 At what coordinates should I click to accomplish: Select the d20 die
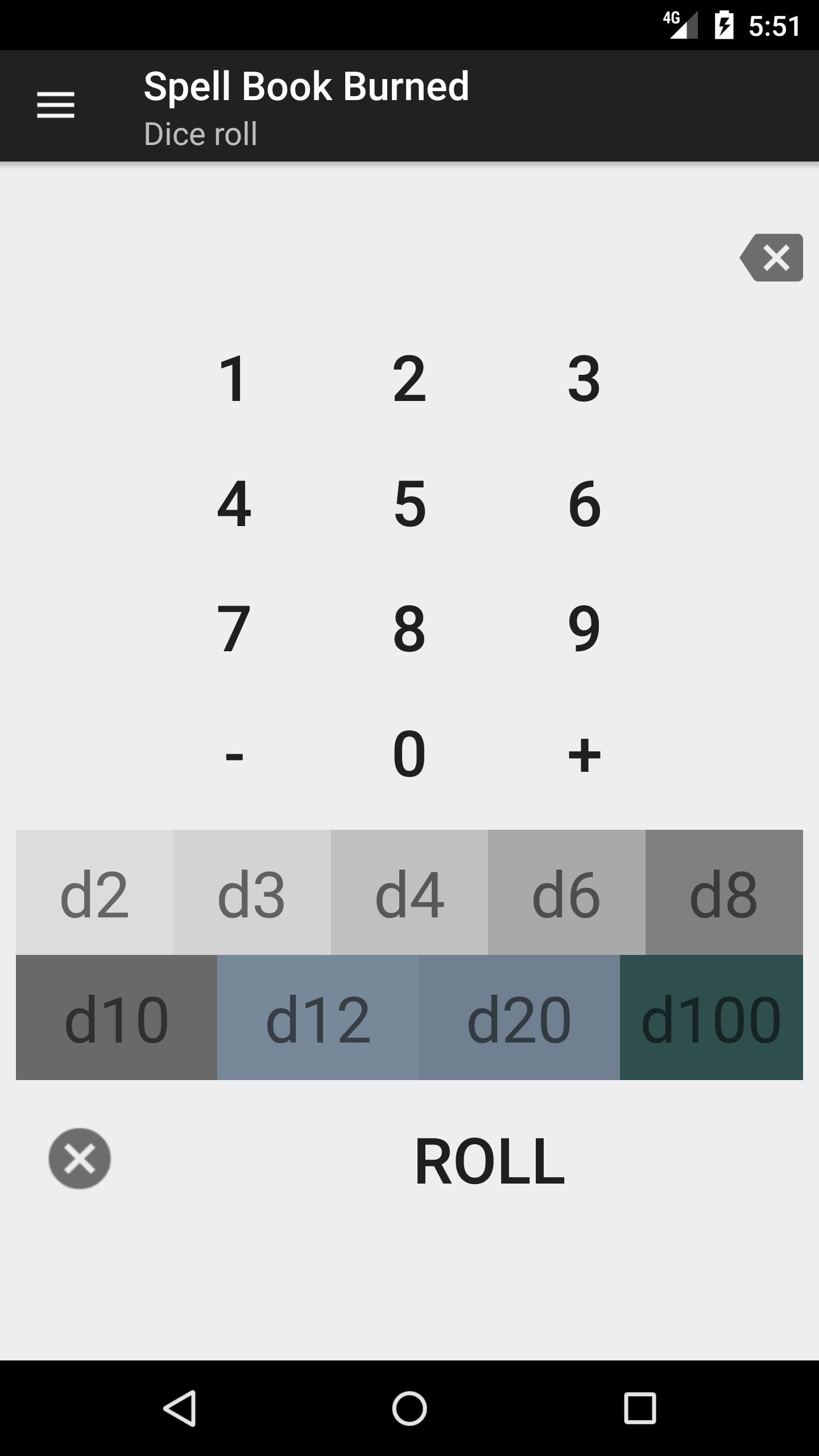pos(519,1017)
